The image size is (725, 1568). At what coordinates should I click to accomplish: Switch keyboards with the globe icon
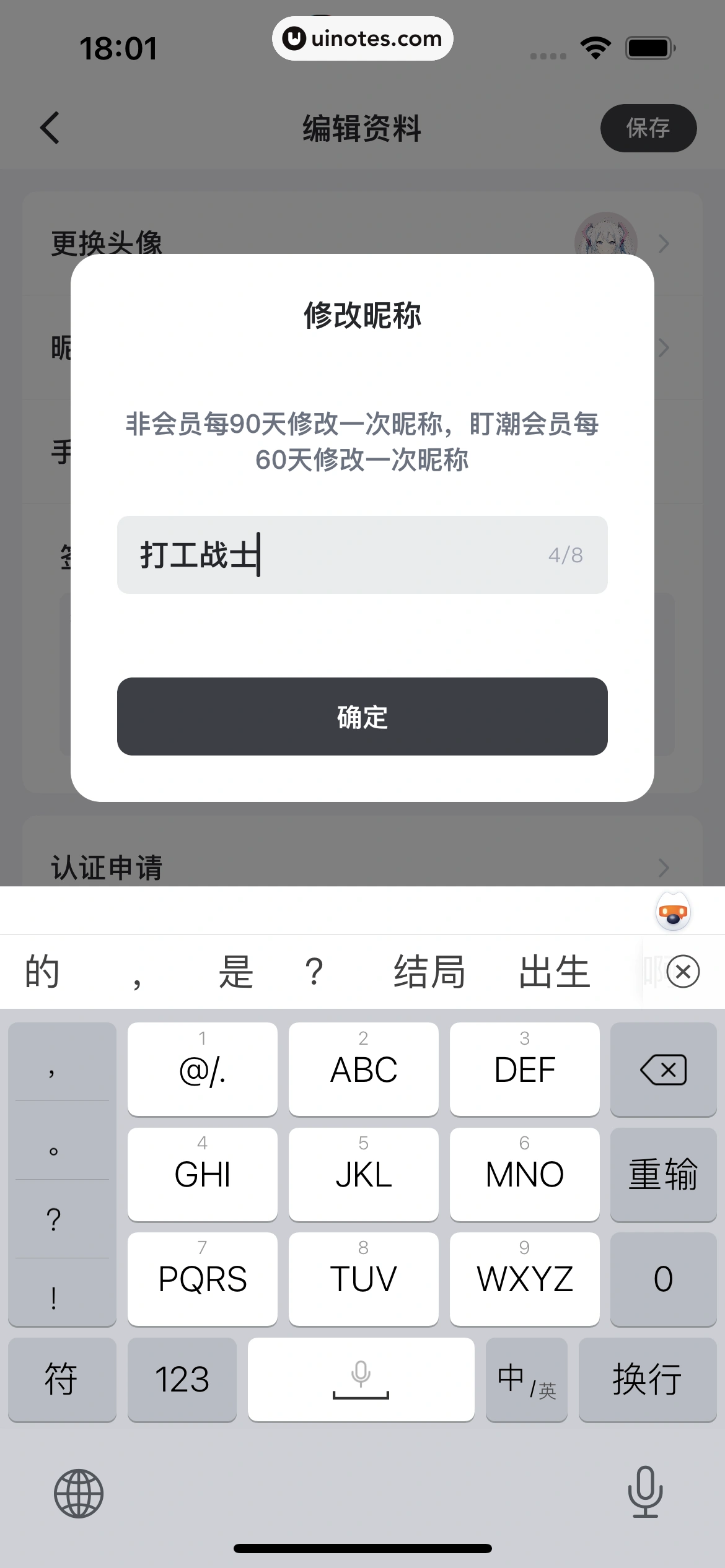pyautogui.click(x=79, y=1493)
